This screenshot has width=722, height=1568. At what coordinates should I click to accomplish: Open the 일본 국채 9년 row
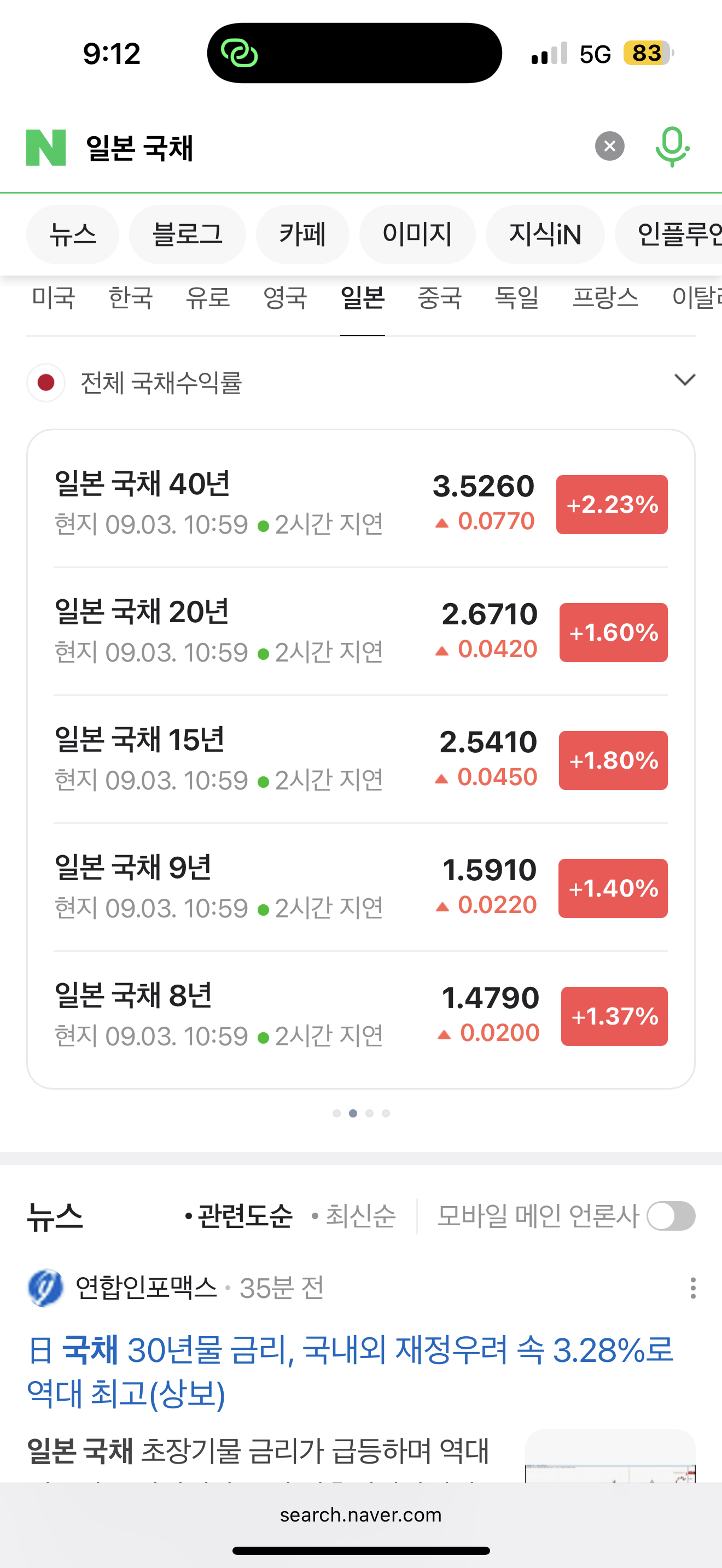coord(361,887)
